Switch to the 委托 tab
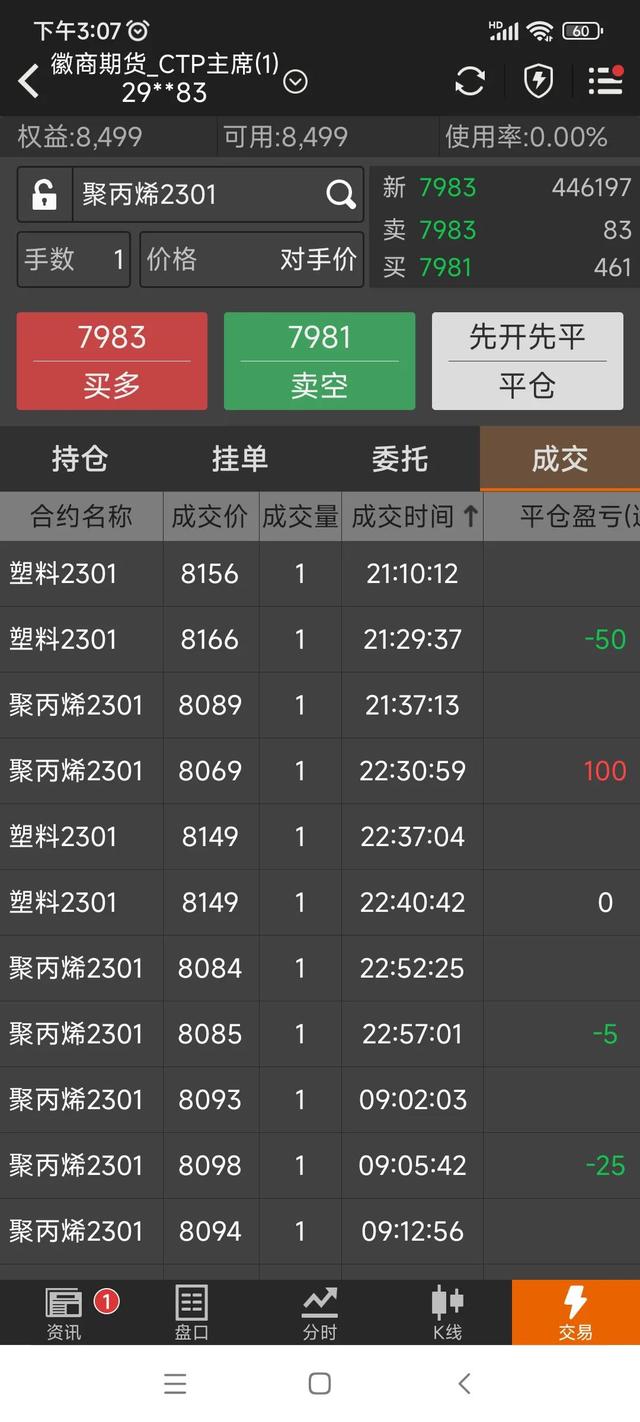640x1422 pixels. point(400,459)
